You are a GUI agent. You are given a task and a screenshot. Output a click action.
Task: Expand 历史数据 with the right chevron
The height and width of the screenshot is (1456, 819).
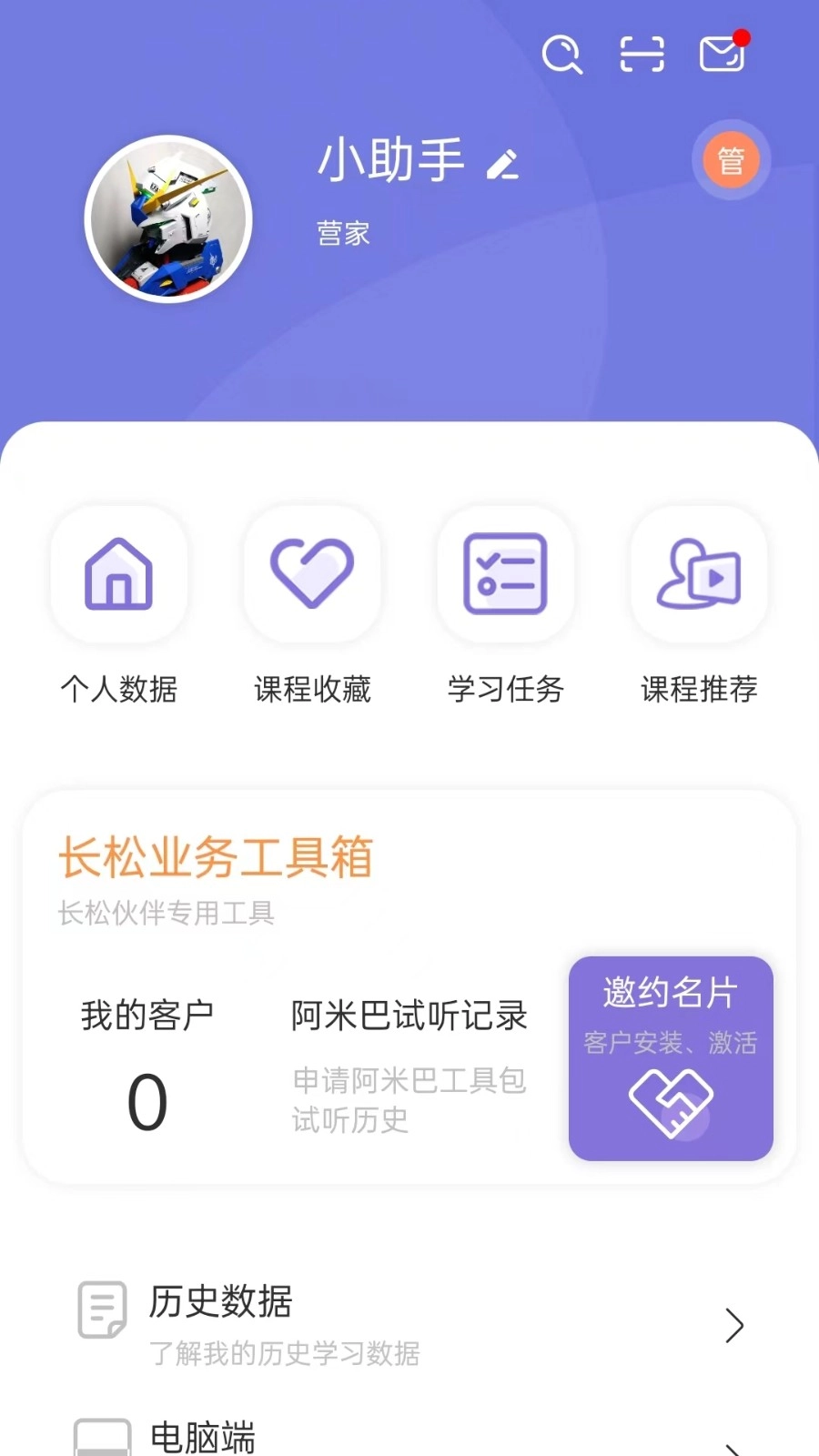point(735,1327)
